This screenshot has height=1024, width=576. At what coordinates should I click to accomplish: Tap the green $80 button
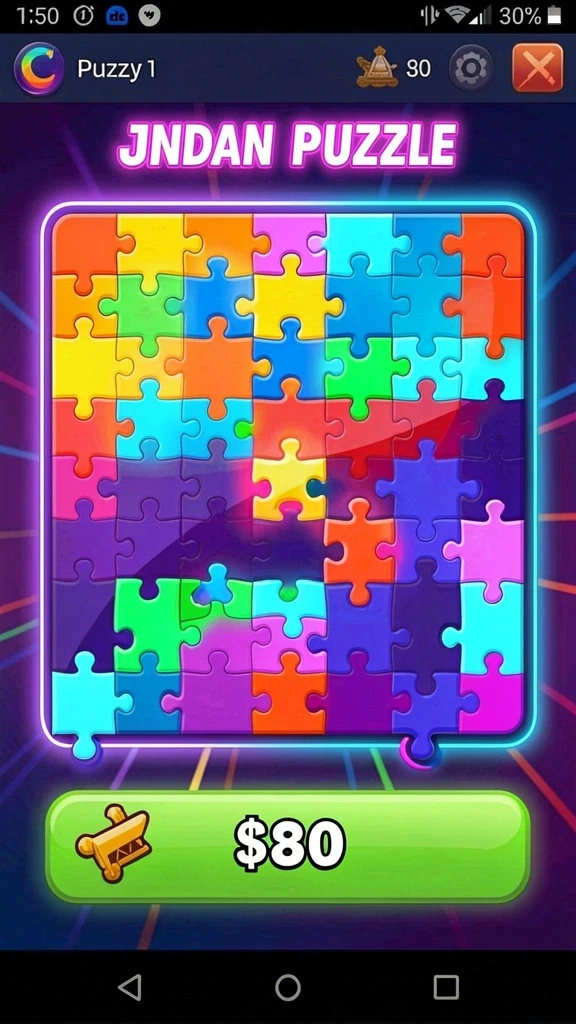(x=287, y=846)
